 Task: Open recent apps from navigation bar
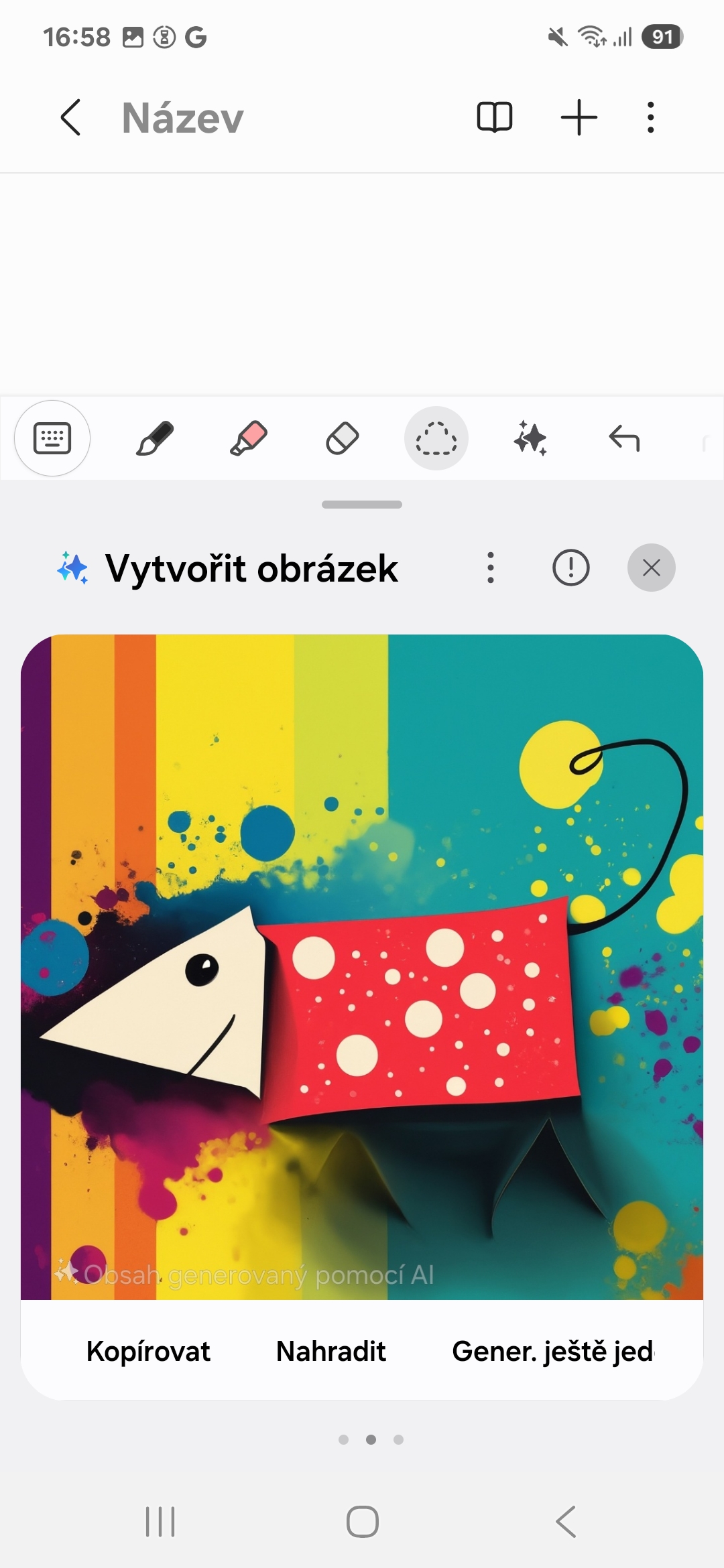click(160, 1522)
